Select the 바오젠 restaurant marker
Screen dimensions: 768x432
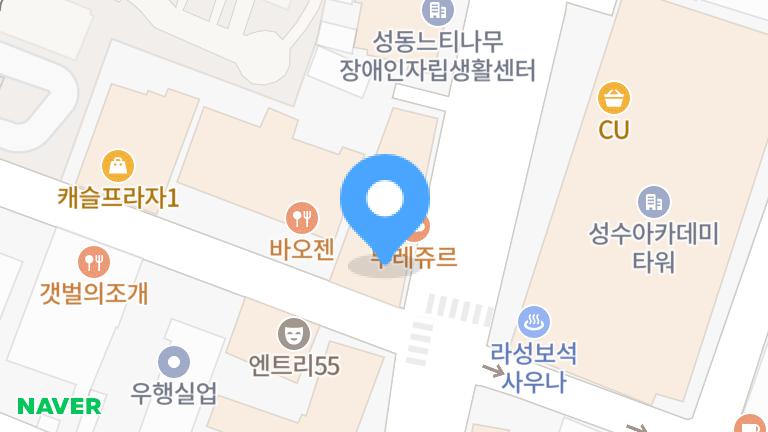[x=302, y=217]
